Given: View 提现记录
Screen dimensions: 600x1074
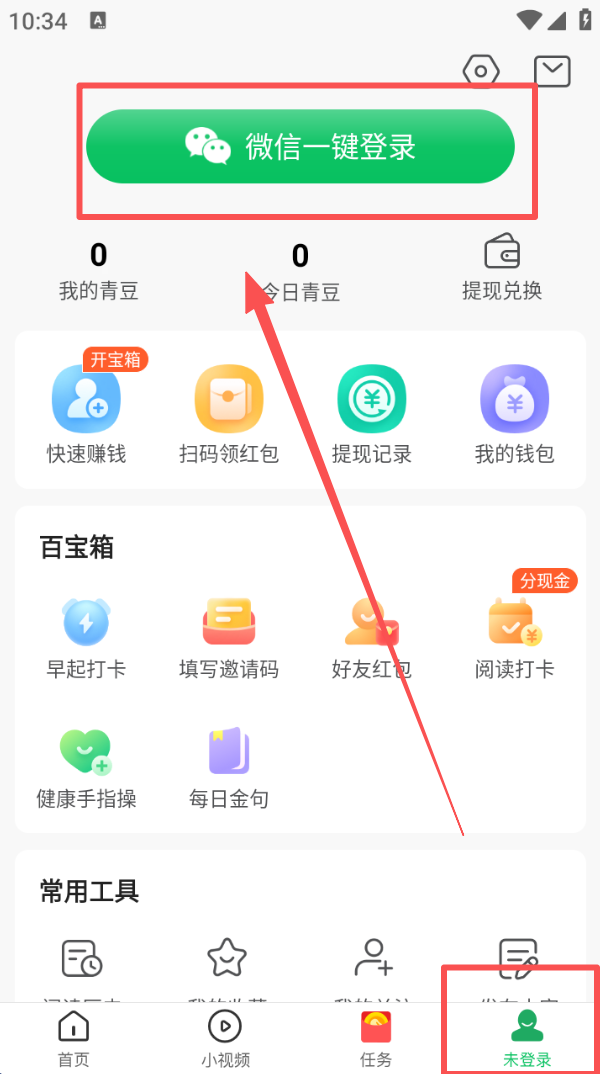Looking at the screenshot, I should pos(372,414).
